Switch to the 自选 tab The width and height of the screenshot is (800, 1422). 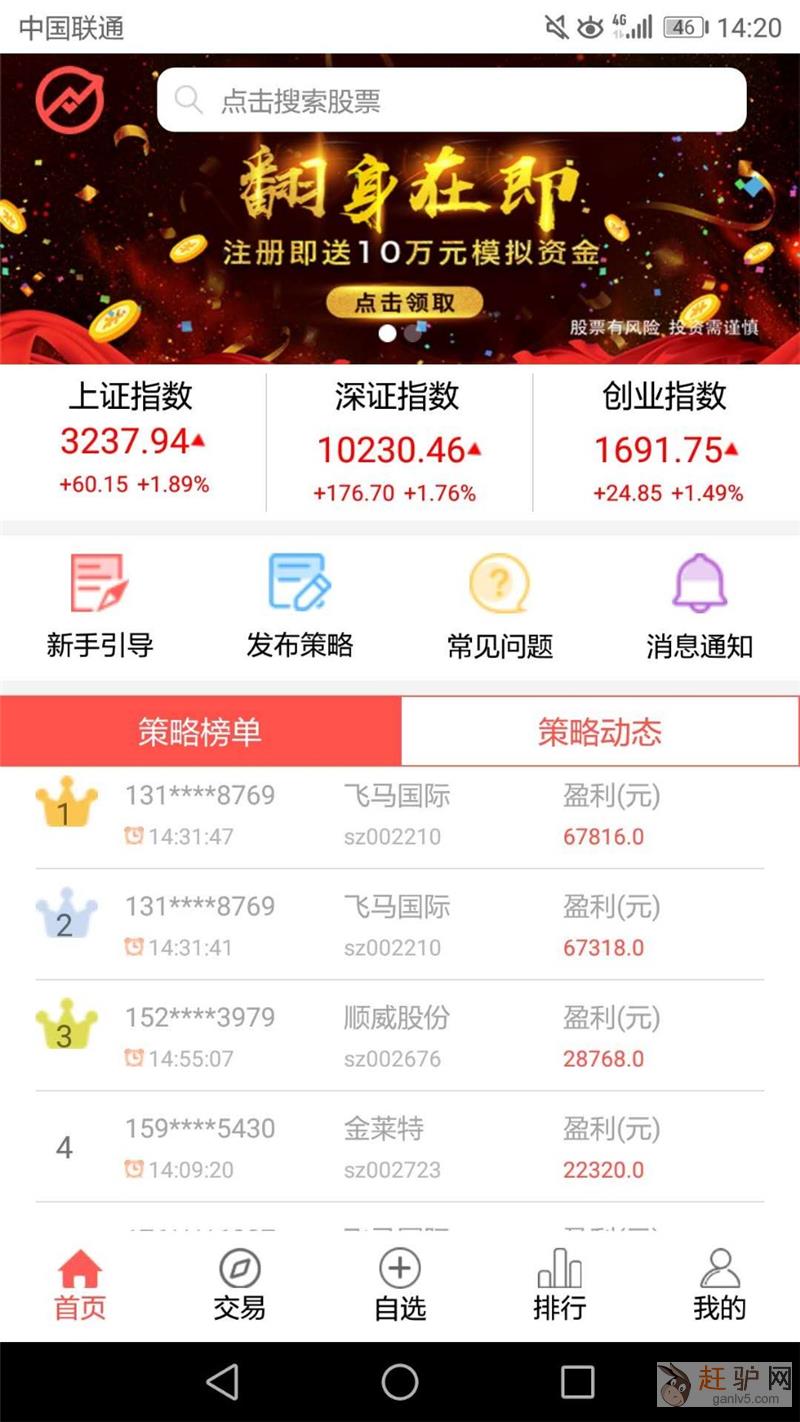400,1285
